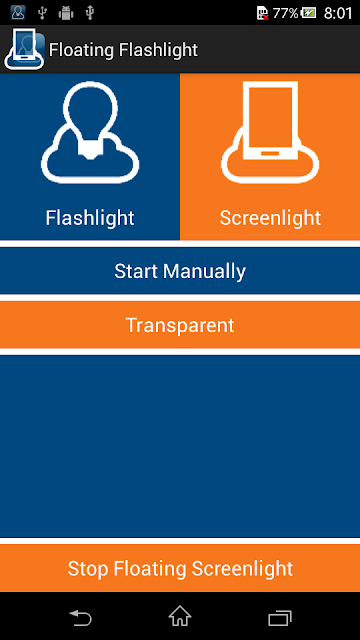Open recent apps from navigation bar
360x640 pixels.
click(x=280, y=618)
